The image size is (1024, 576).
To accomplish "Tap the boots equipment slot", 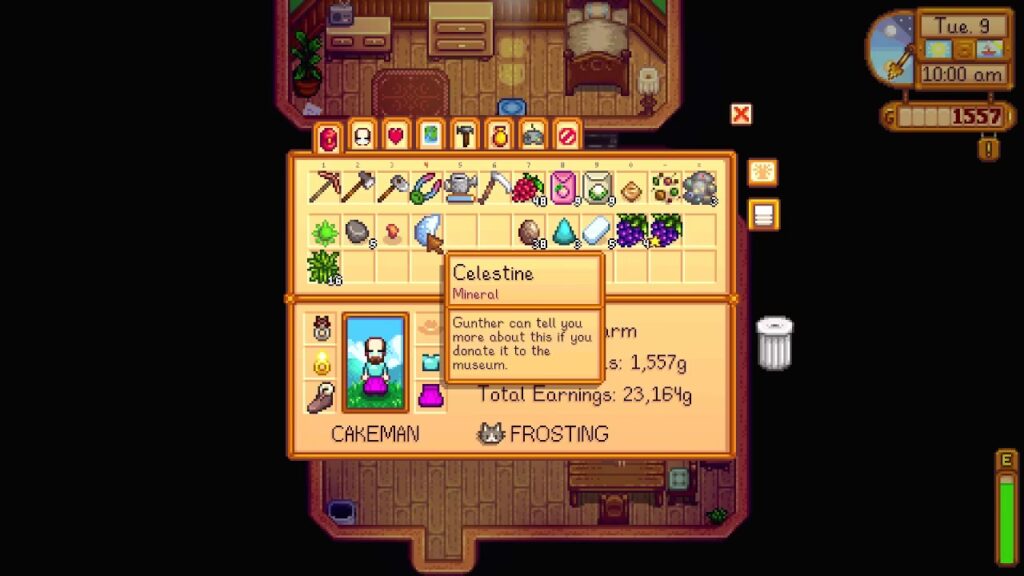I will tap(321, 396).
